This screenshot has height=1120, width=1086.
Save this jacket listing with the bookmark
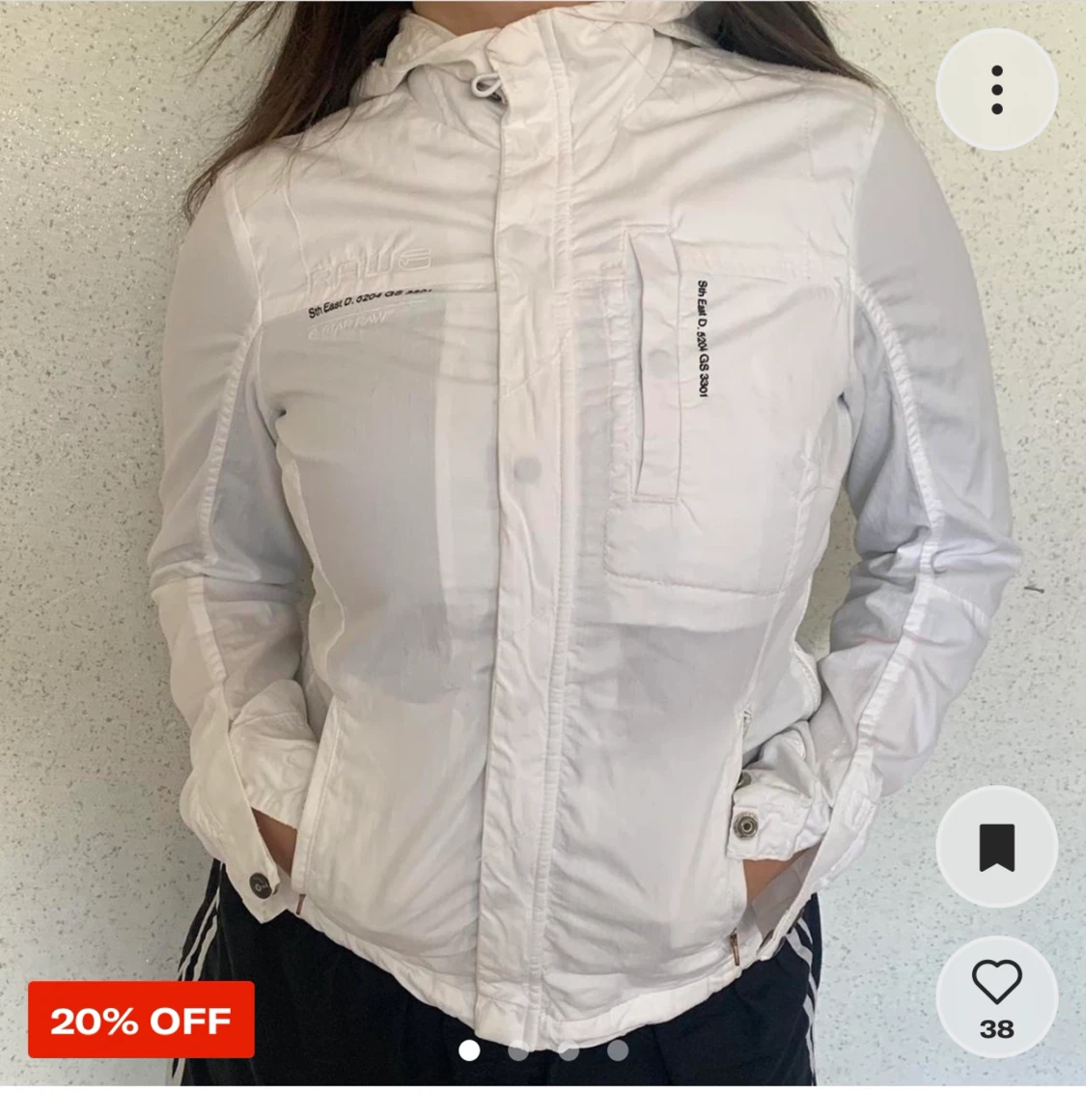coord(997,847)
